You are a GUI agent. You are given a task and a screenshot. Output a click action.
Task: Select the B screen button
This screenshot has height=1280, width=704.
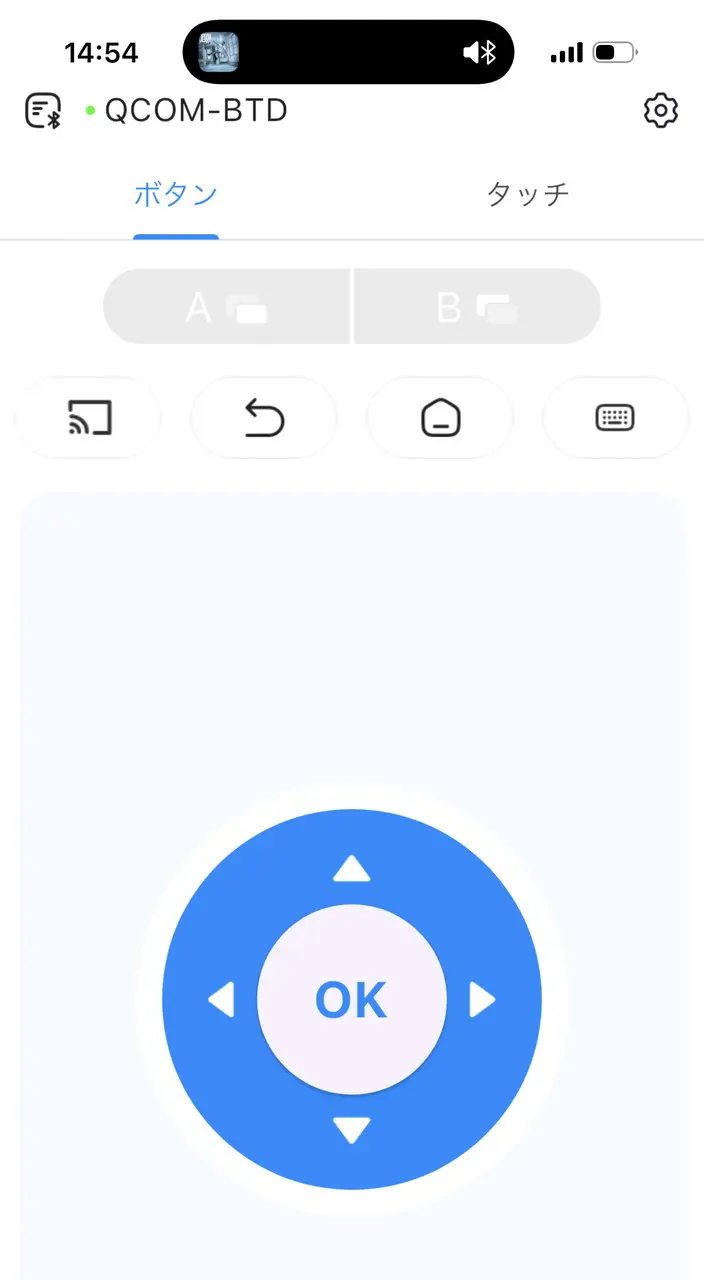click(x=477, y=307)
